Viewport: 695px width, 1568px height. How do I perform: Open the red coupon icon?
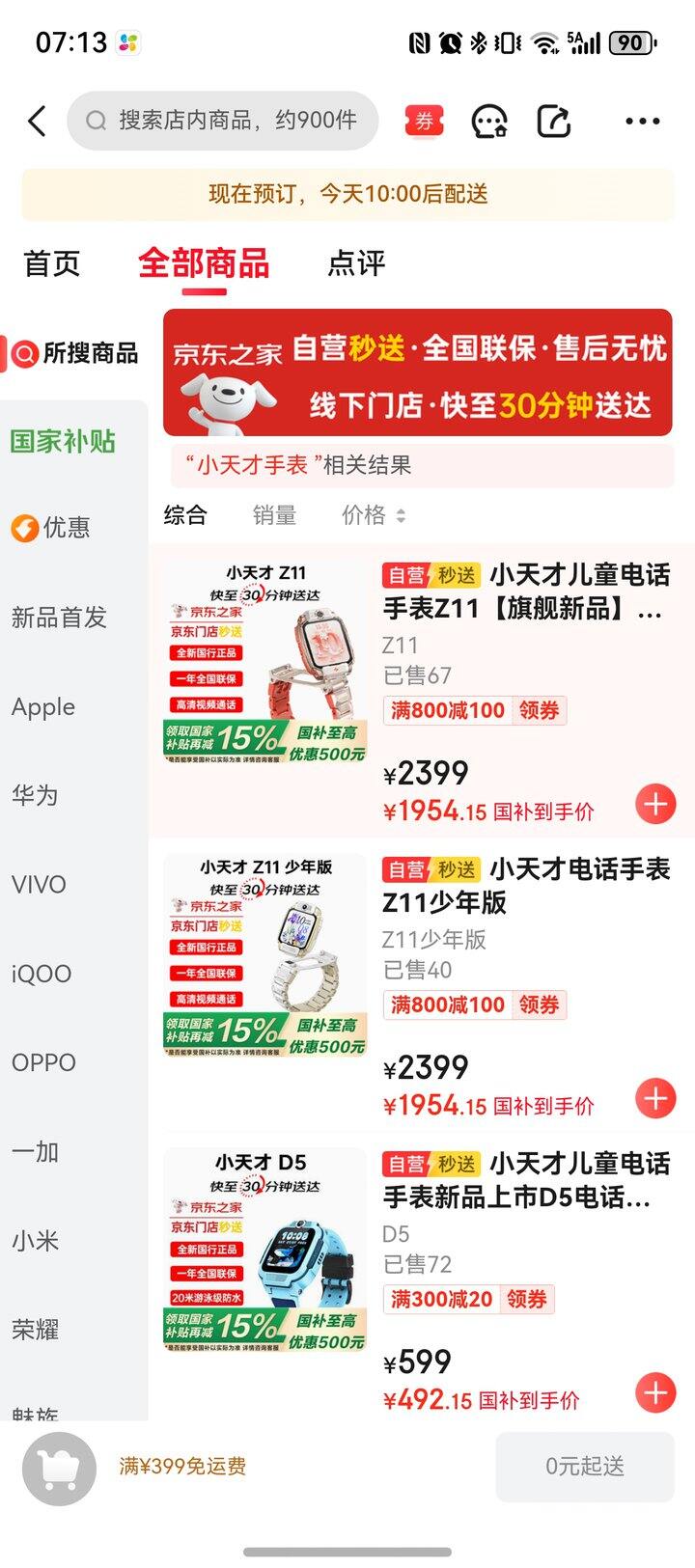click(425, 122)
